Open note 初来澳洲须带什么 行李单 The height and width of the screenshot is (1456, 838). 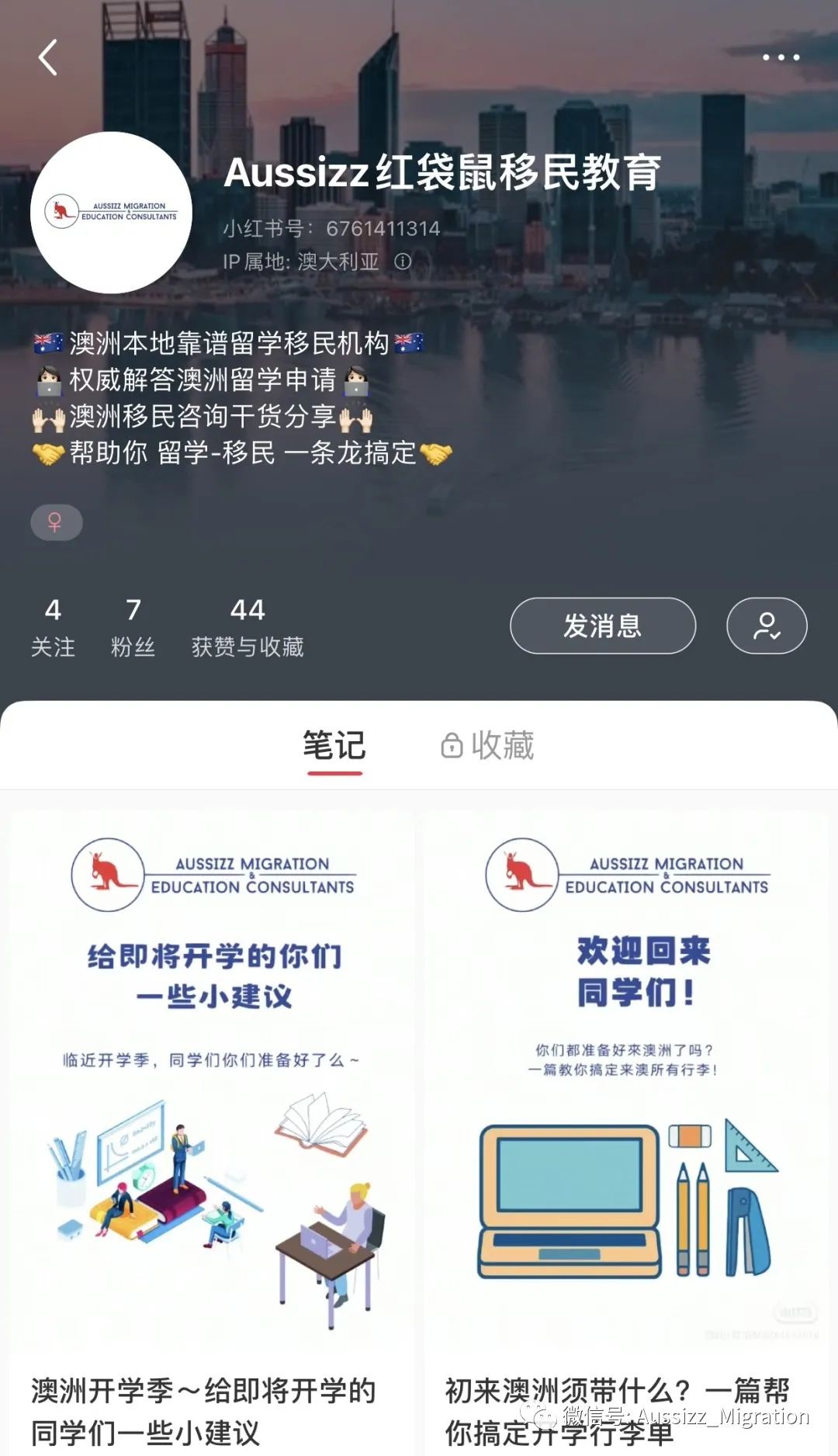coord(625,1125)
